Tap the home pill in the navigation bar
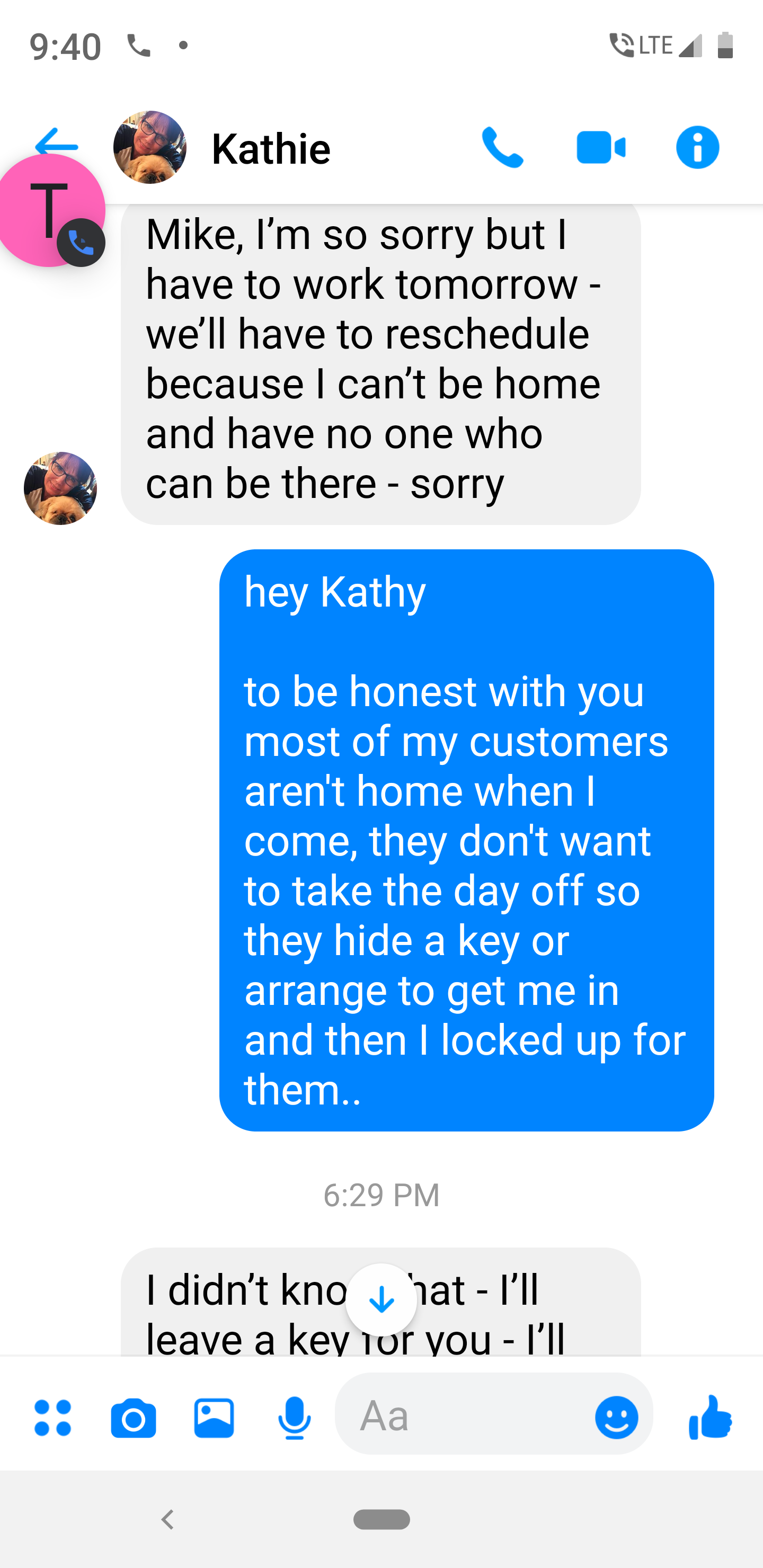 pyautogui.click(x=381, y=1520)
